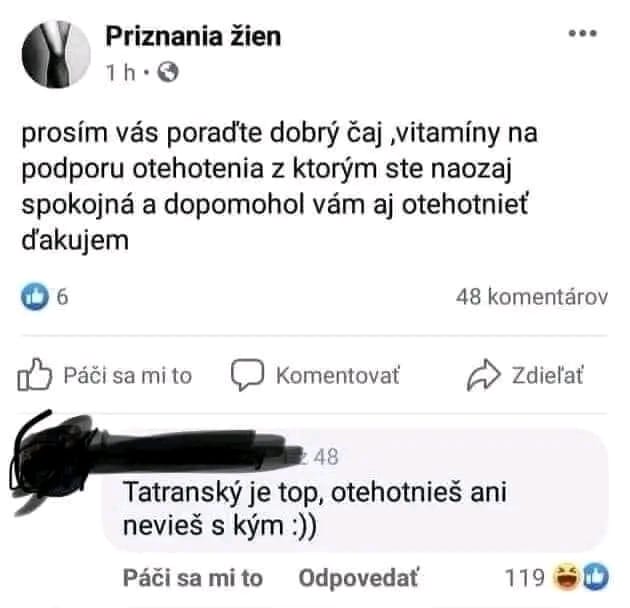Open the Priznania žien page profile
Viewport: 630px width, 608px height.
click(193, 38)
